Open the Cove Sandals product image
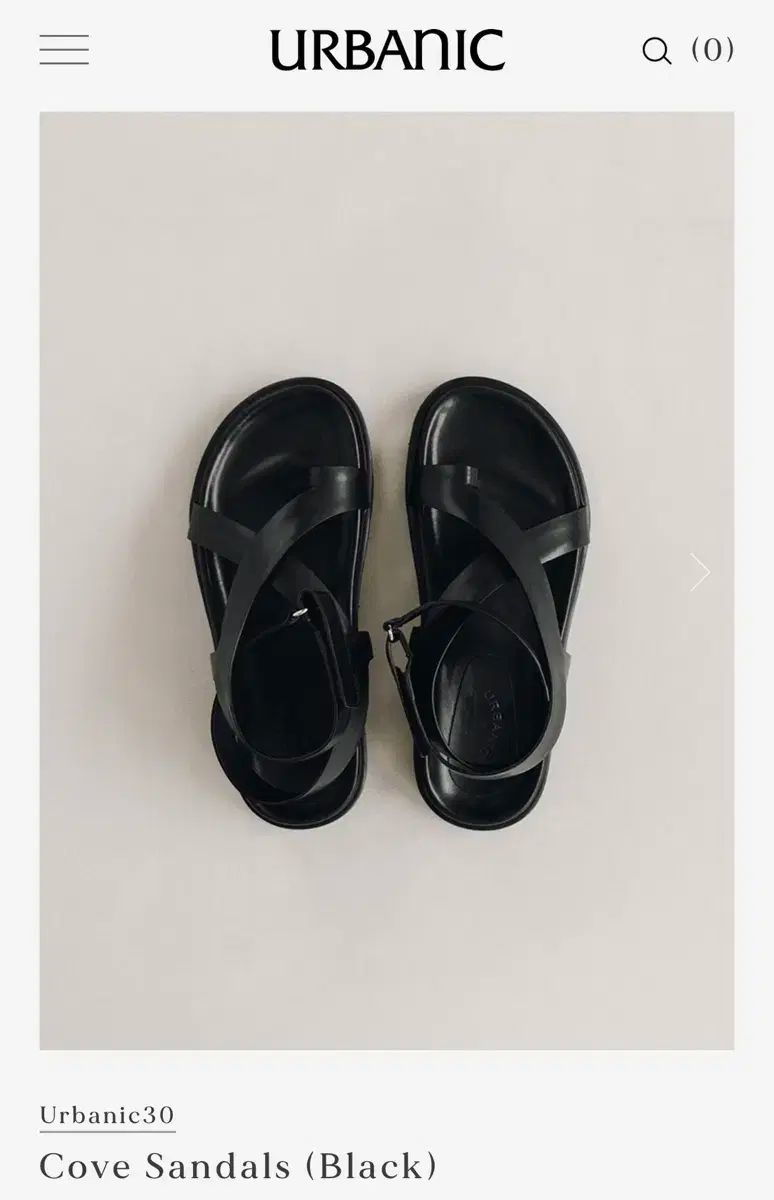Screen dimensions: 774x1200 [x=386, y=580]
